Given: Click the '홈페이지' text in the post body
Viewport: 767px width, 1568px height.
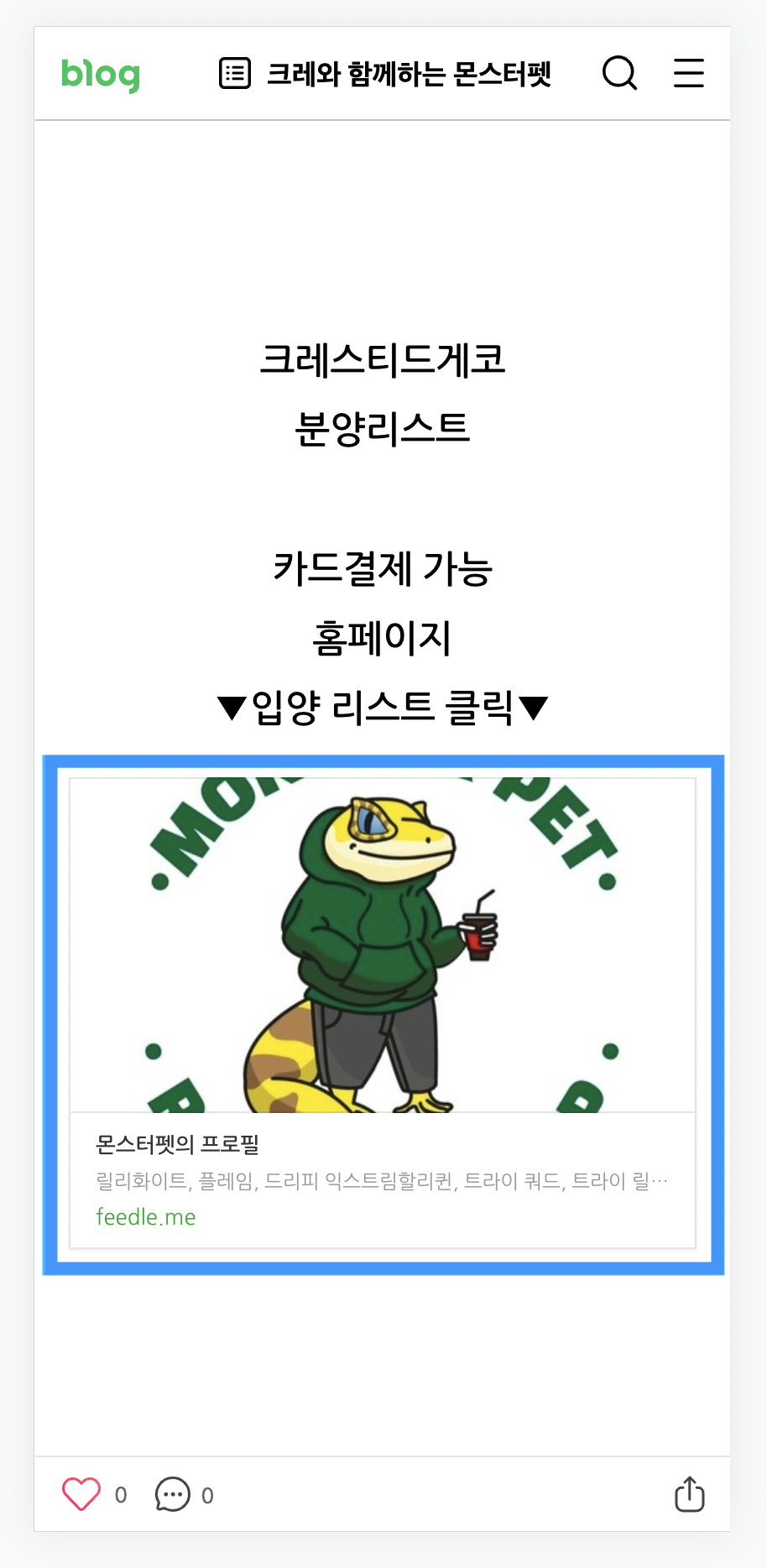Looking at the screenshot, I should point(383,638).
